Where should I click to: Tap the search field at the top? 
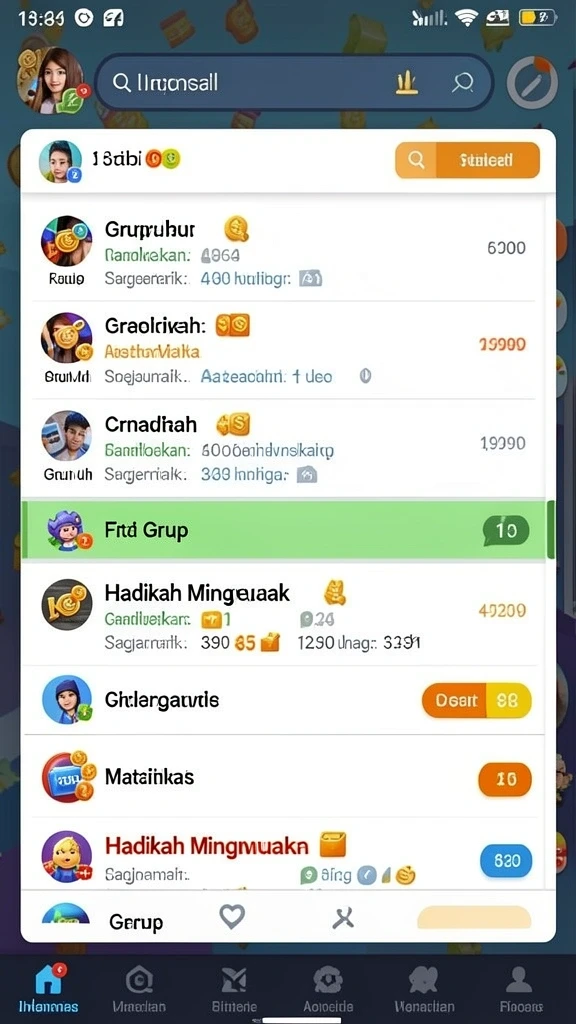(294, 82)
